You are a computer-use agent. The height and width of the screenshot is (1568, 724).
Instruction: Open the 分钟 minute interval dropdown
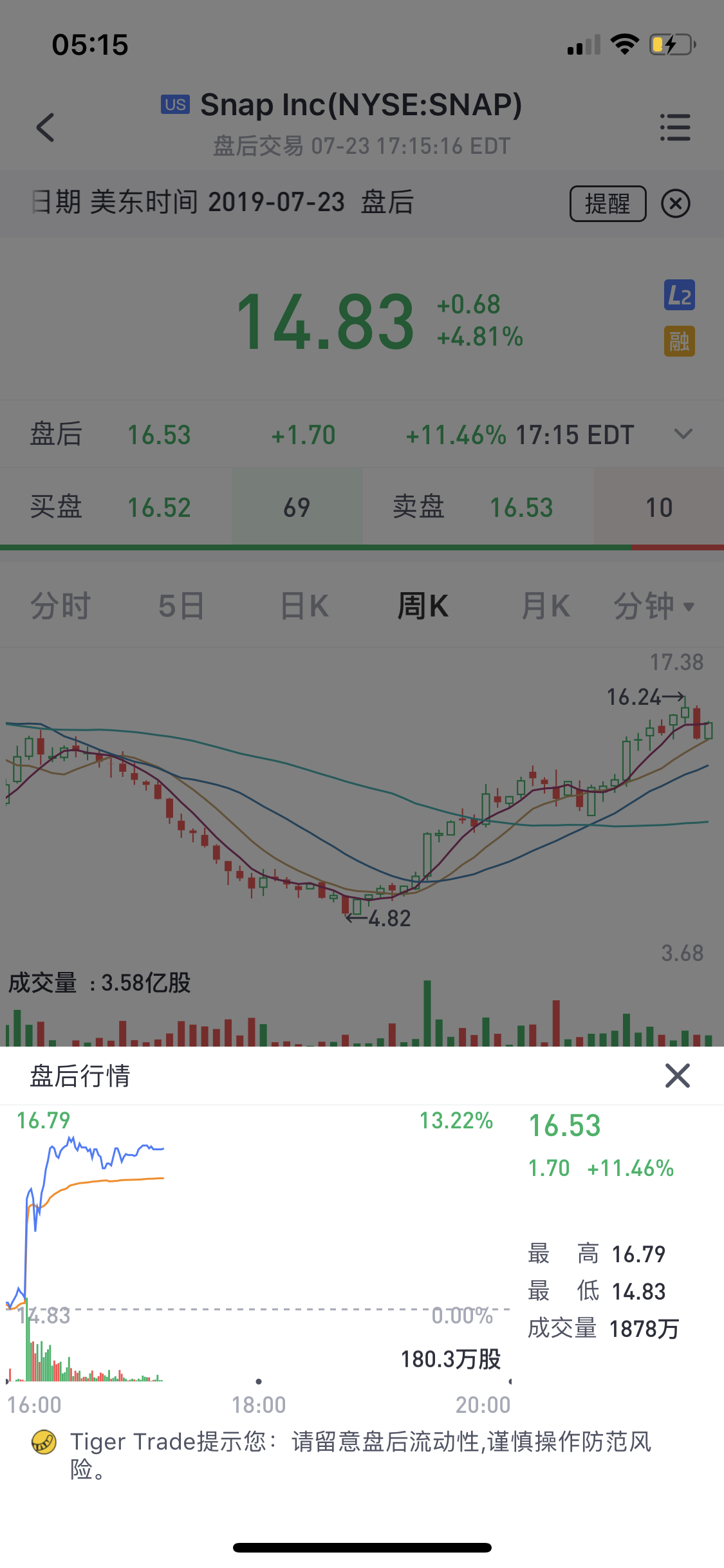click(653, 606)
